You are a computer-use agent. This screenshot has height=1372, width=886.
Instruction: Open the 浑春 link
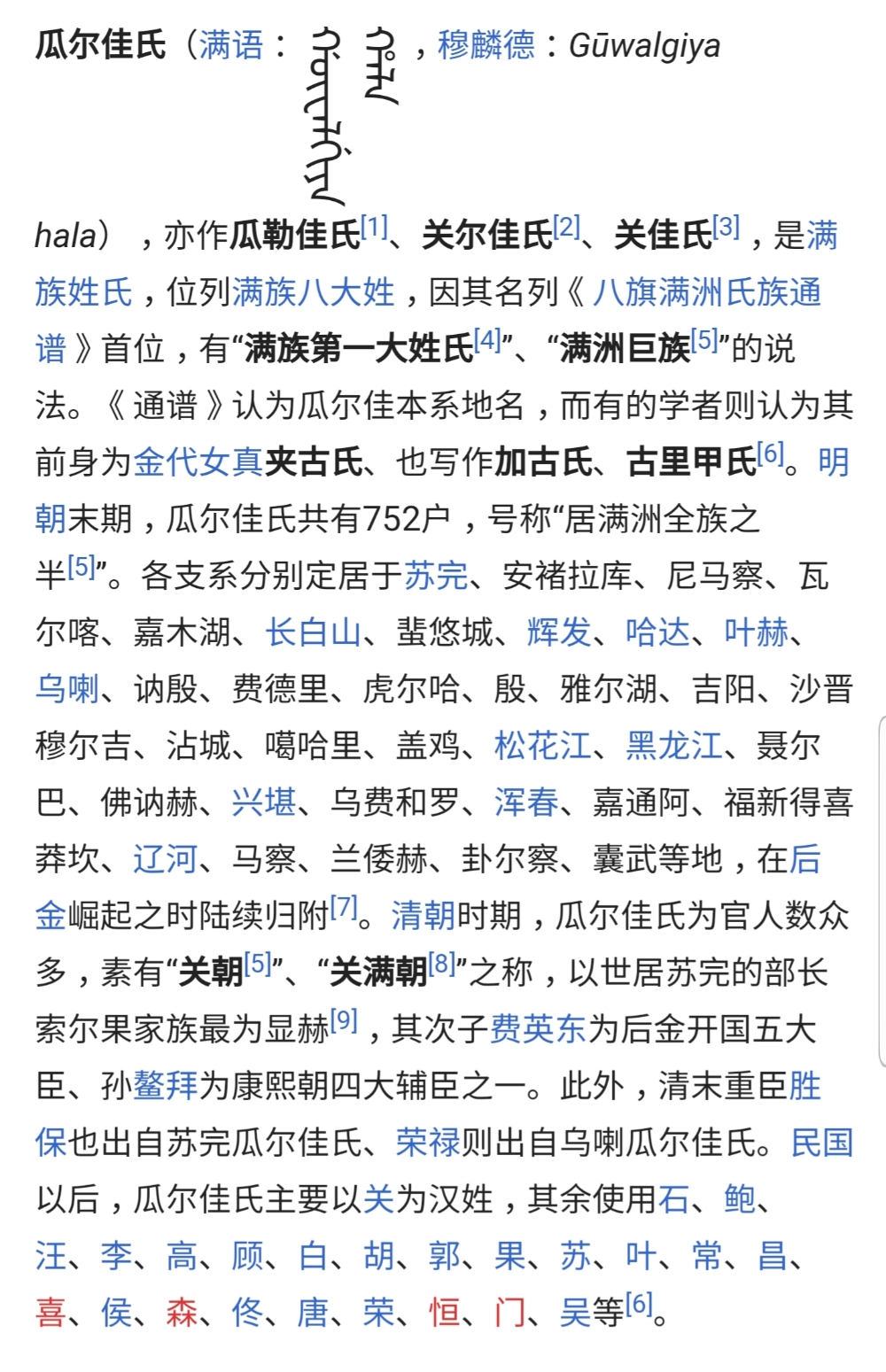click(526, 802)
